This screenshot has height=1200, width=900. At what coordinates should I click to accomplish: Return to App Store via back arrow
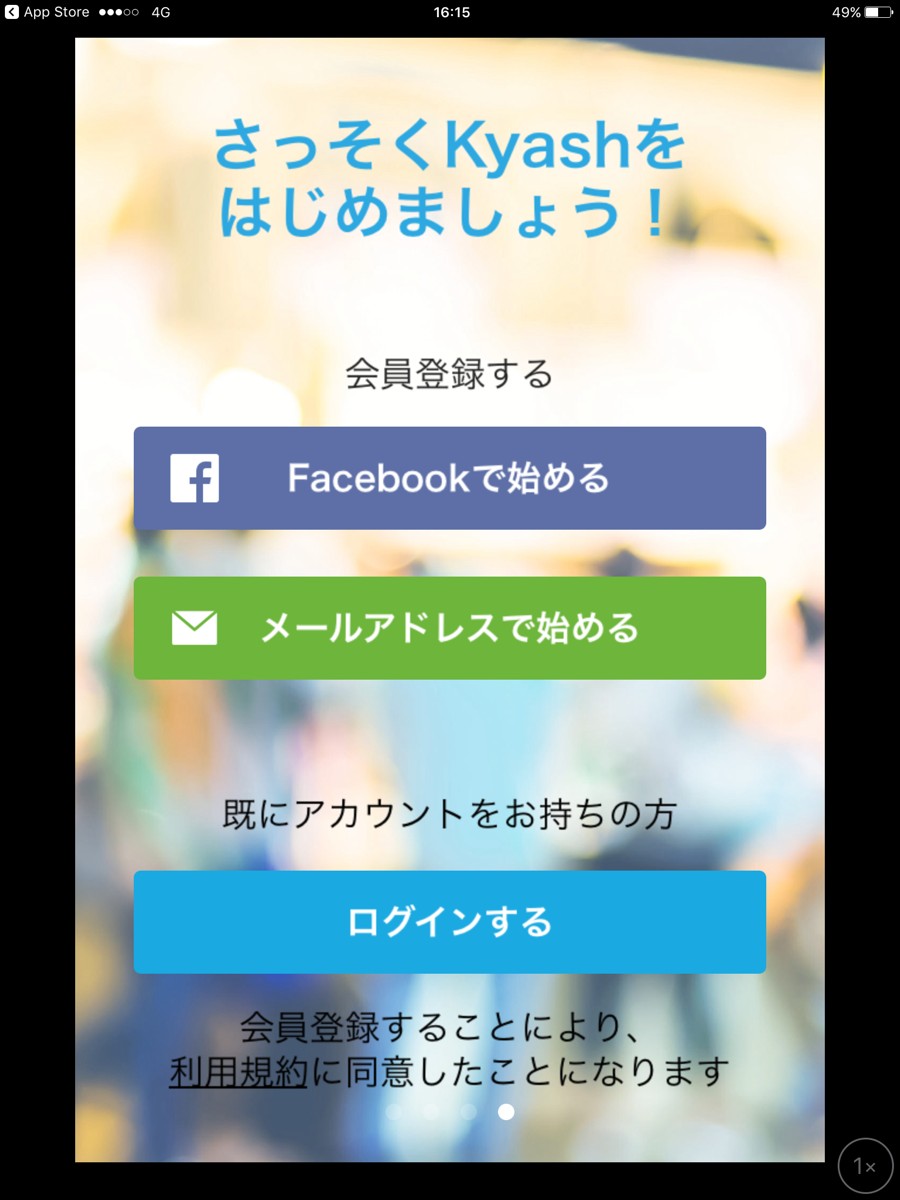(x=12, y=12)
